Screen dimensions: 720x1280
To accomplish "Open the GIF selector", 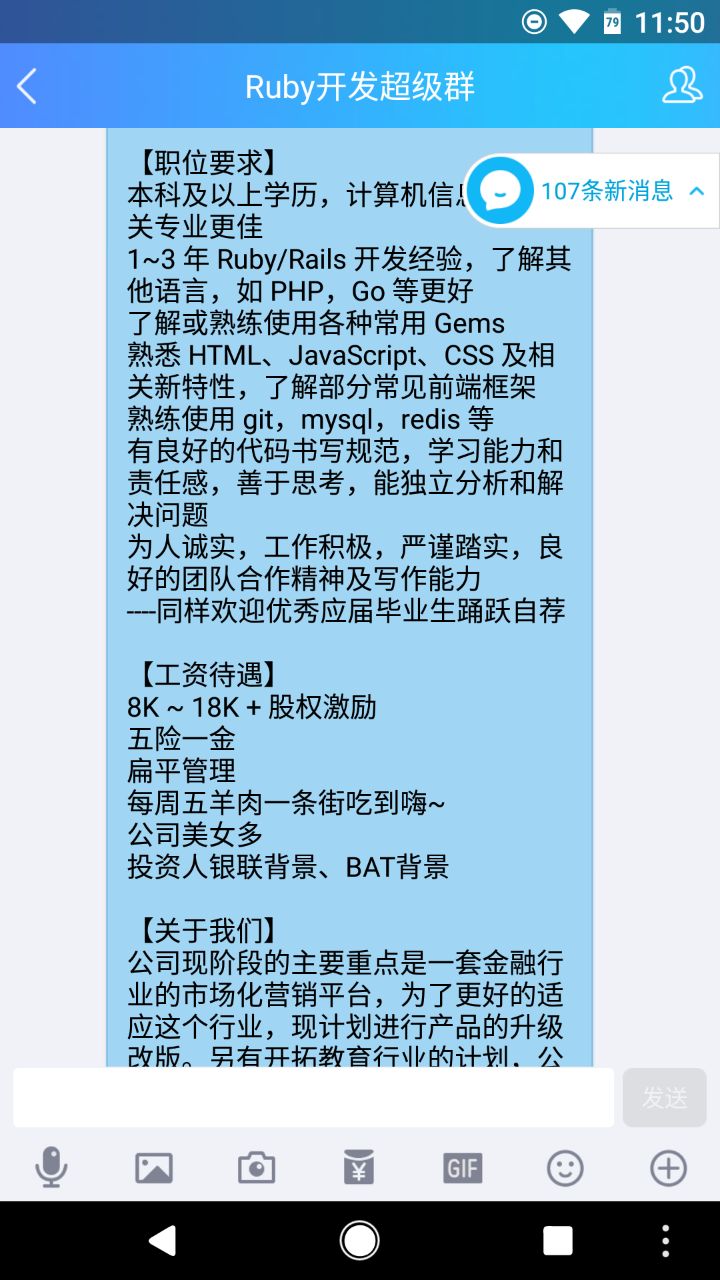I will 462,1167.
